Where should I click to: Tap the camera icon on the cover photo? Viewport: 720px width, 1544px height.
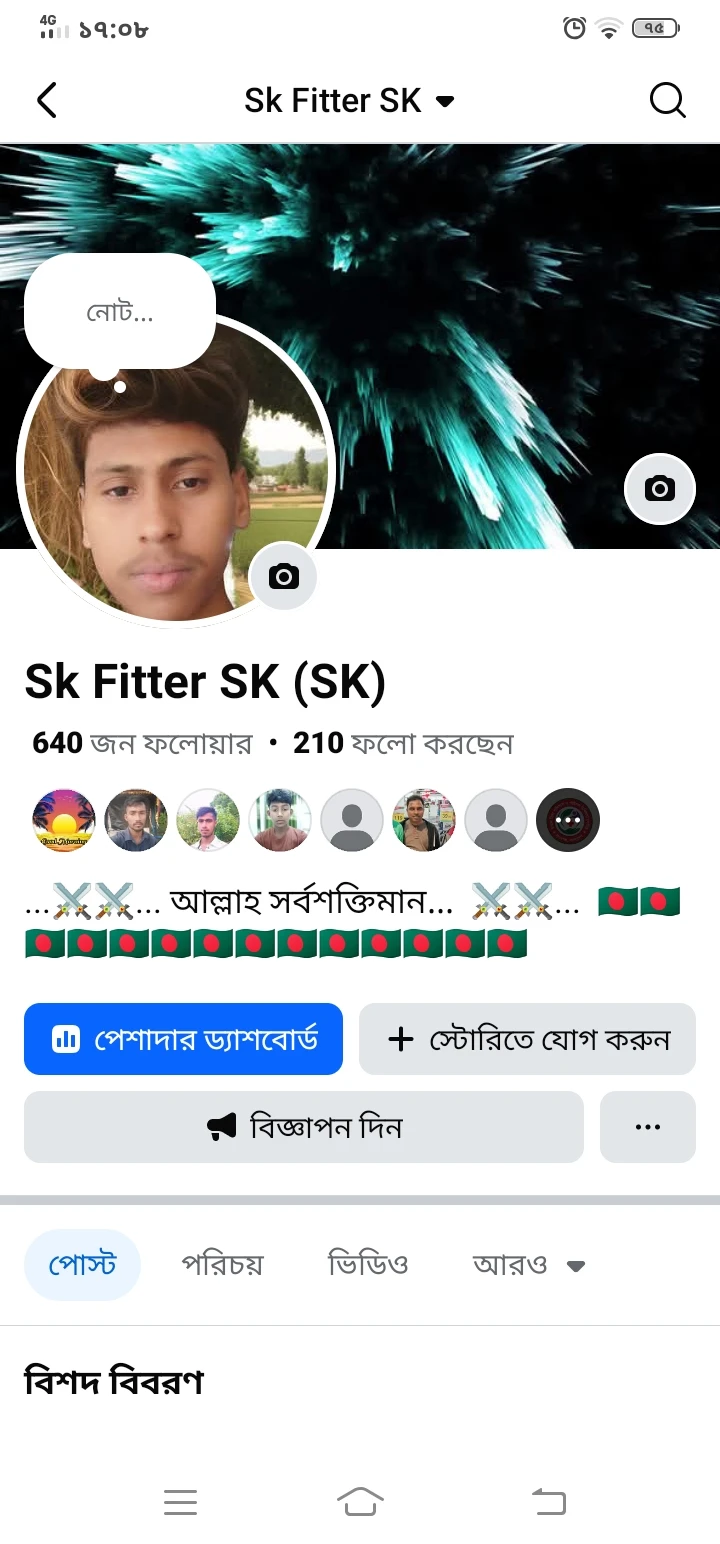tap(659, 489)
